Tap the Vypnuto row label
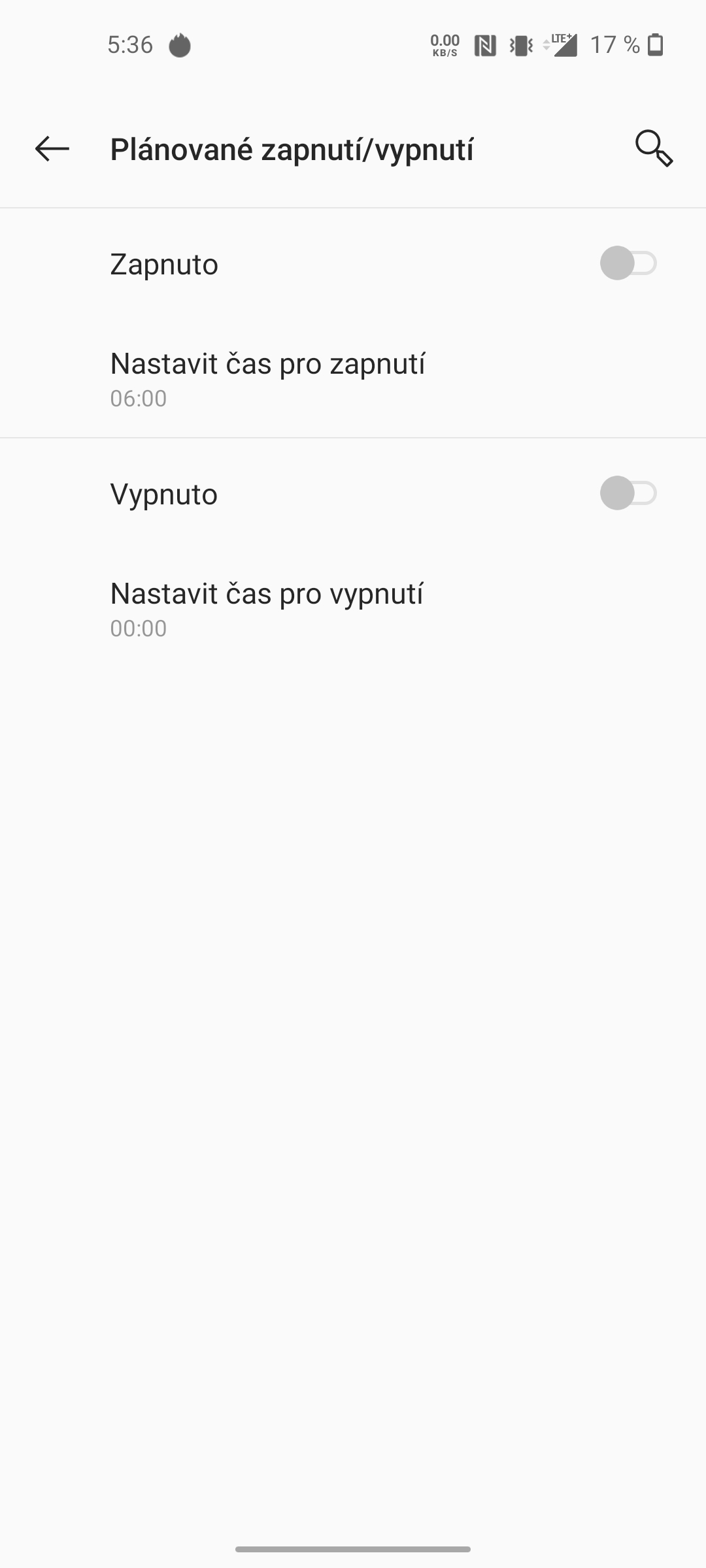706x1568 pixels. [163, 495]
